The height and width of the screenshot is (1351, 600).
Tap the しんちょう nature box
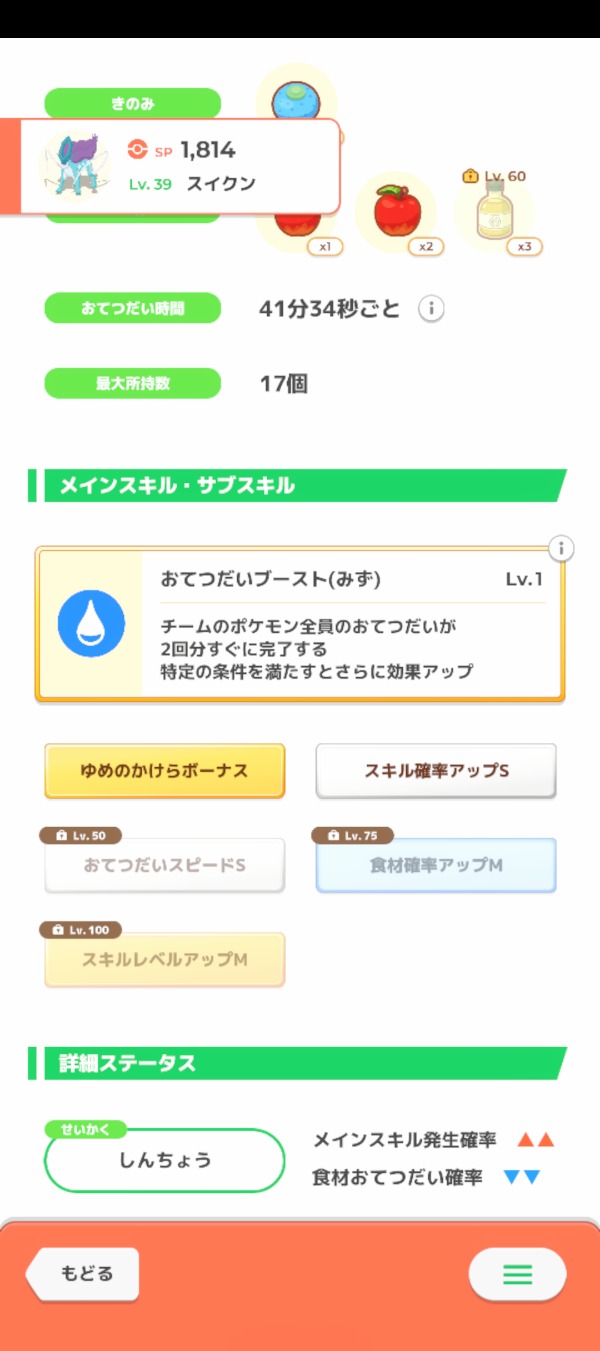pyautogui.click(x=165, y=1161)
